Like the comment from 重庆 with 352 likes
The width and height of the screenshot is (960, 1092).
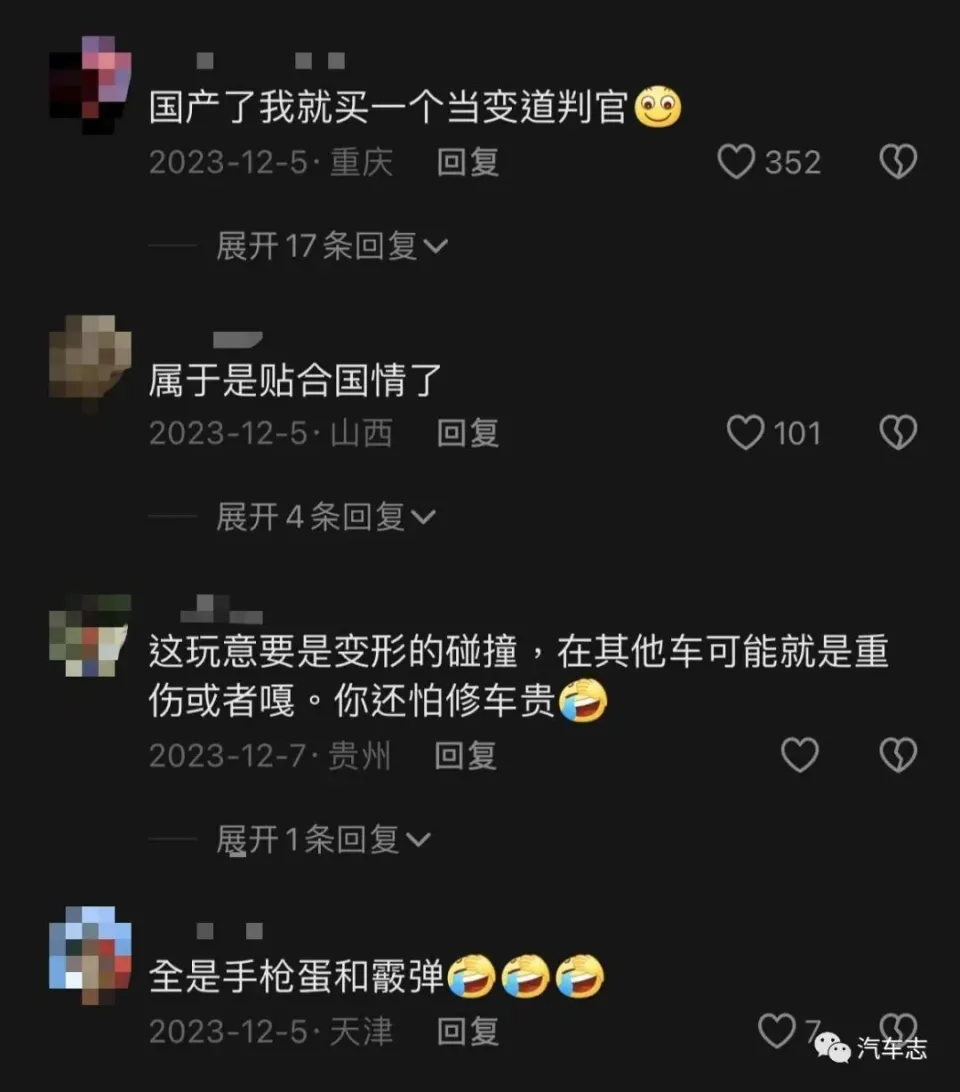[x=737, y=162]
